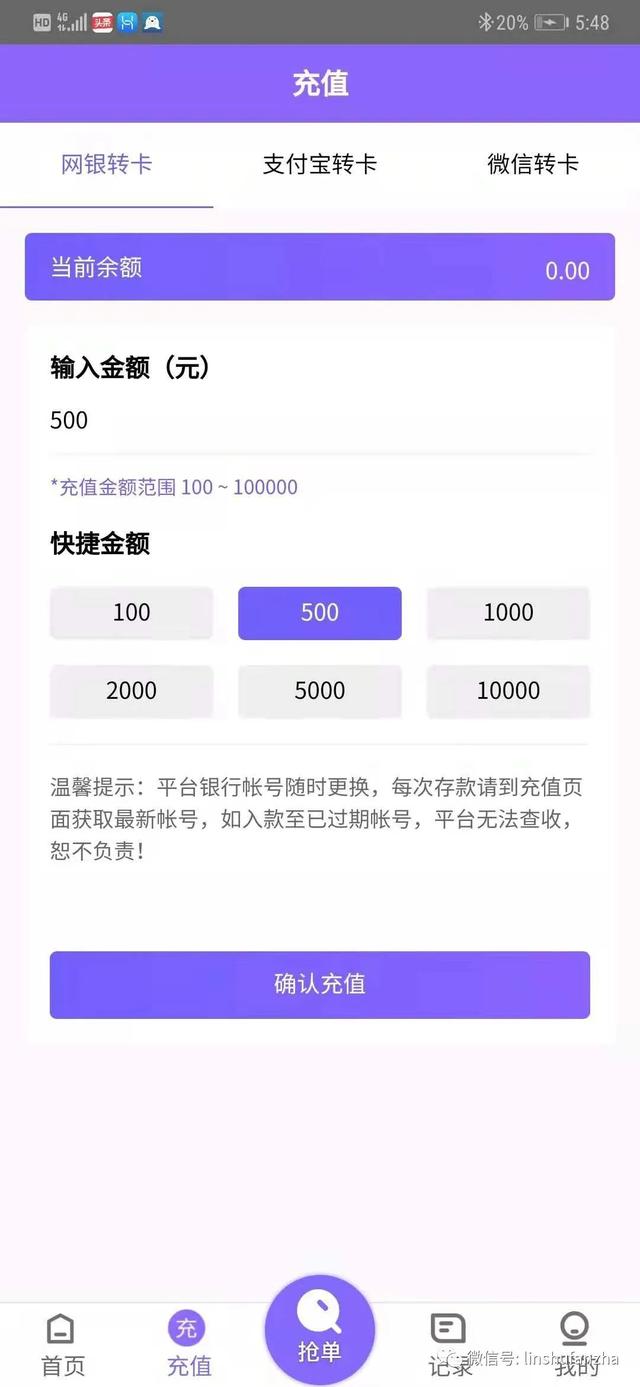Open the 充值 tab in bottom bar
640x1387 pixels.
(188, 1345)
